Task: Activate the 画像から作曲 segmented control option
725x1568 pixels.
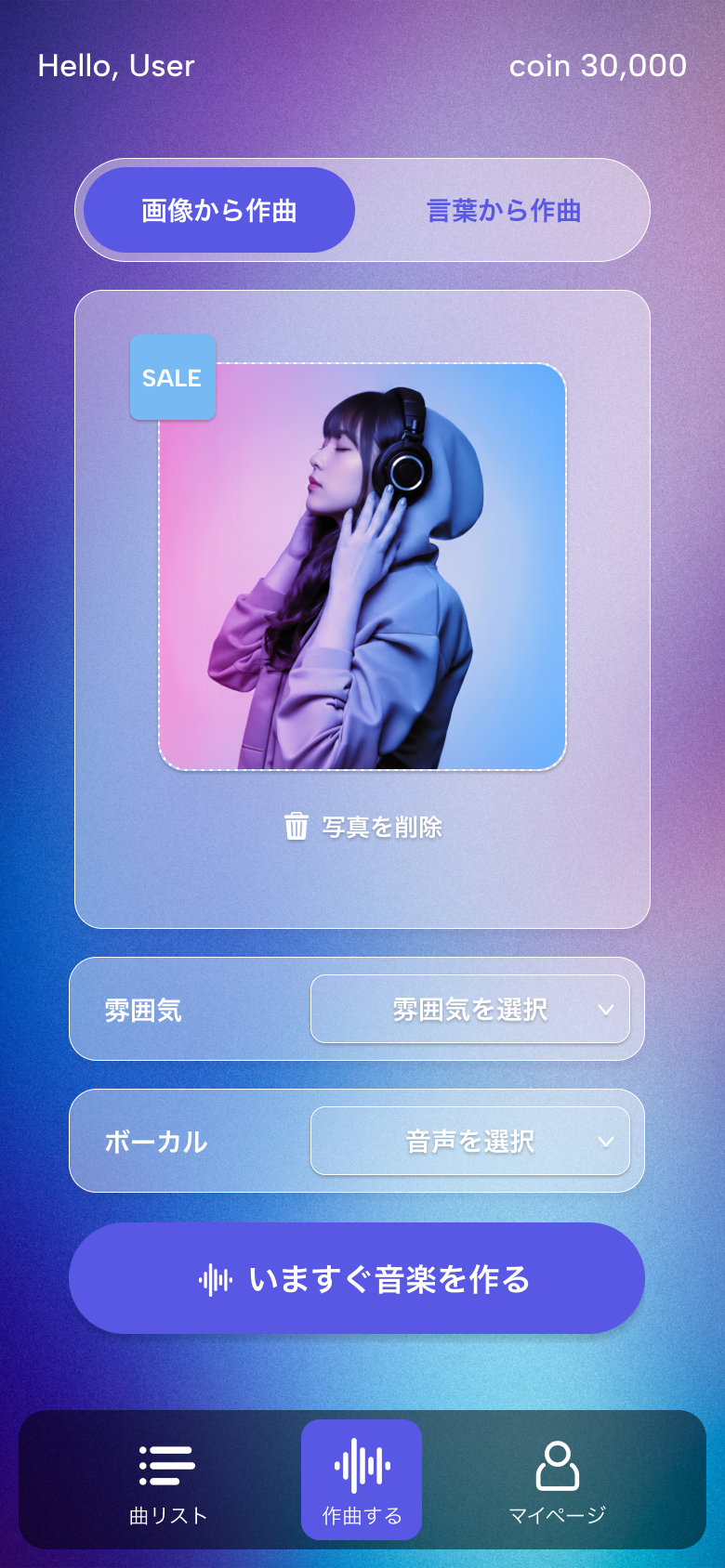Action: [218, 210]
